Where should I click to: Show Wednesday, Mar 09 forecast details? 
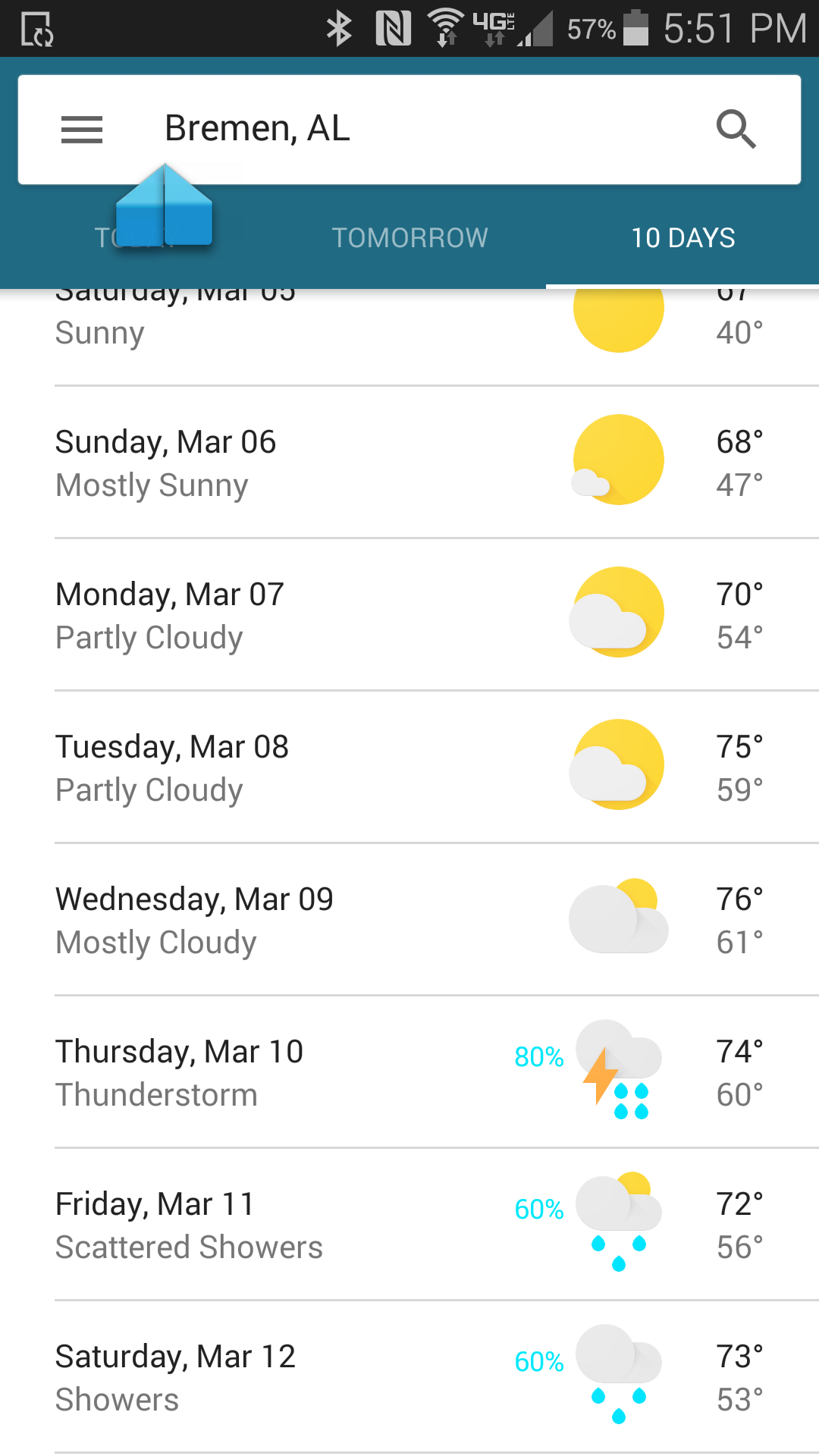click(409, 920)
